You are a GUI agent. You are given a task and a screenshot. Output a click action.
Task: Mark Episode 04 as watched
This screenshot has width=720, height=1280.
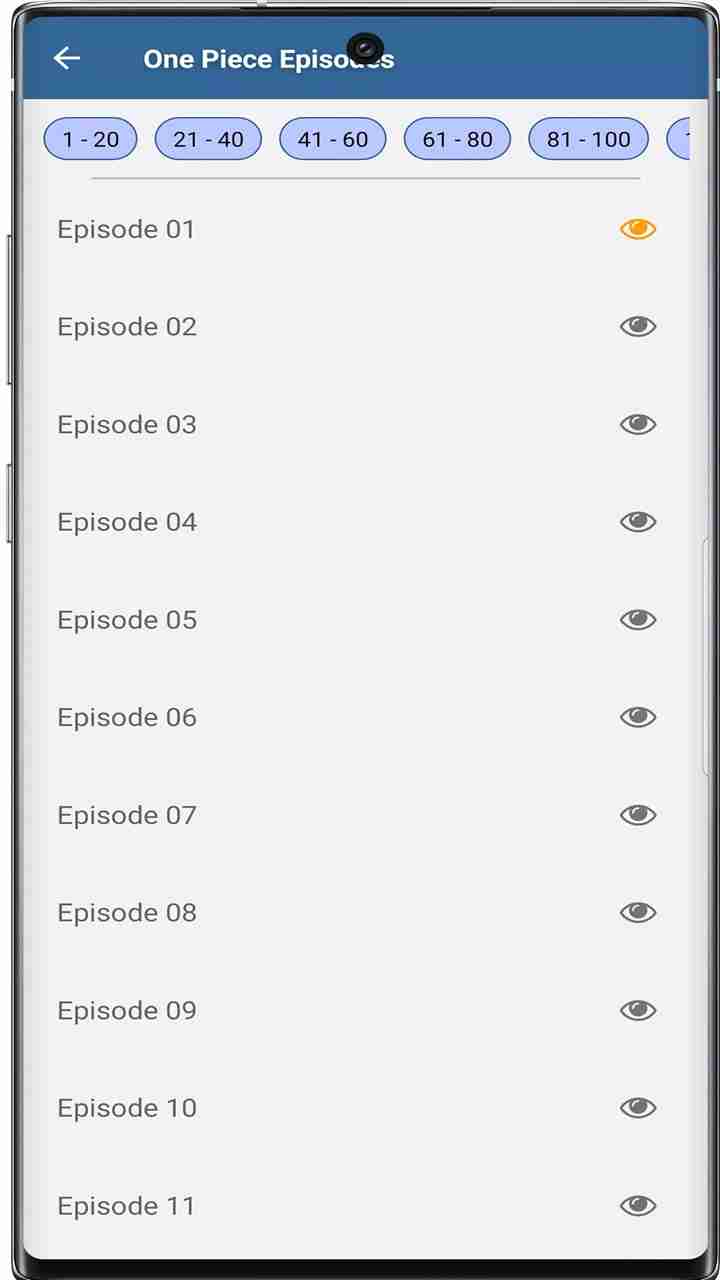coord(638,522)
